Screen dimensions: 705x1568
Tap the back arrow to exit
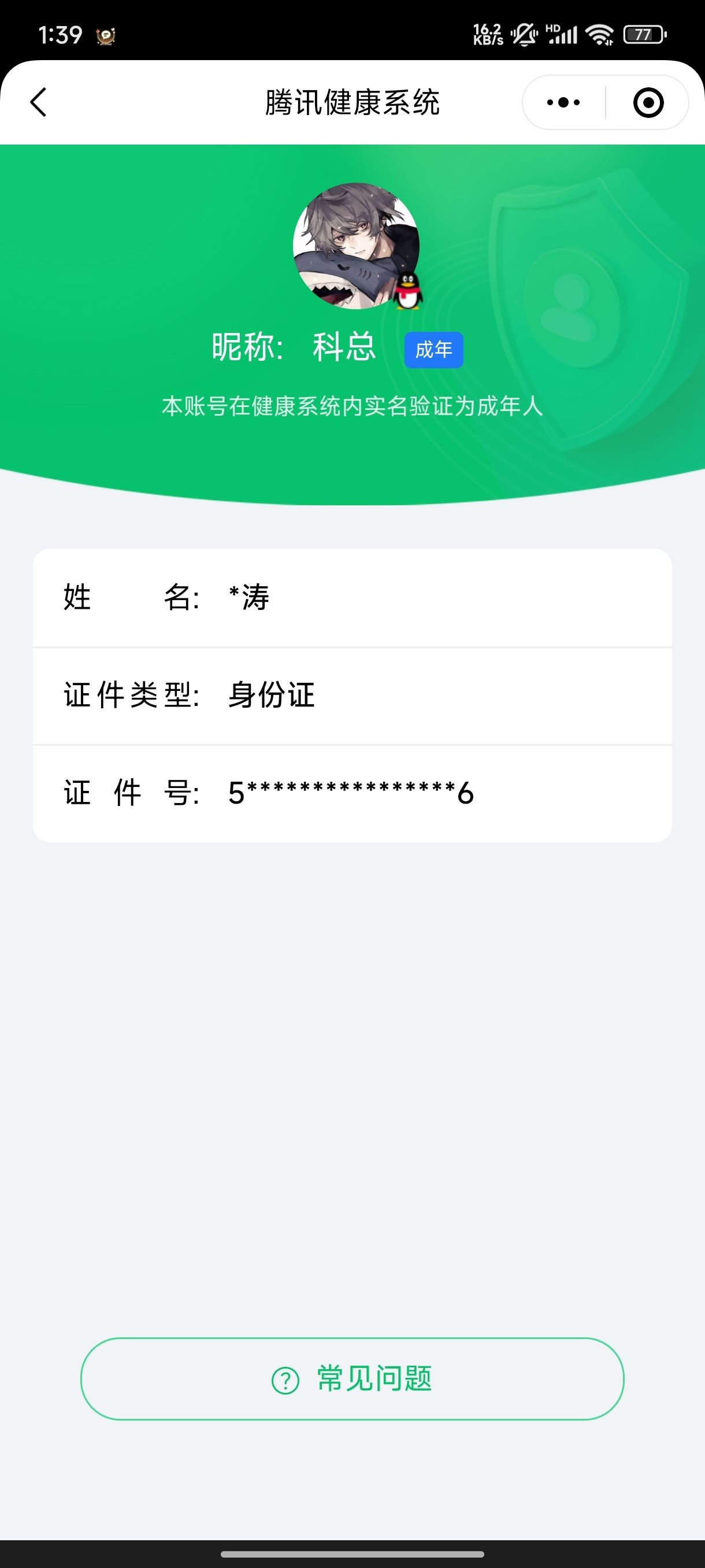click(x=38, y=102)
